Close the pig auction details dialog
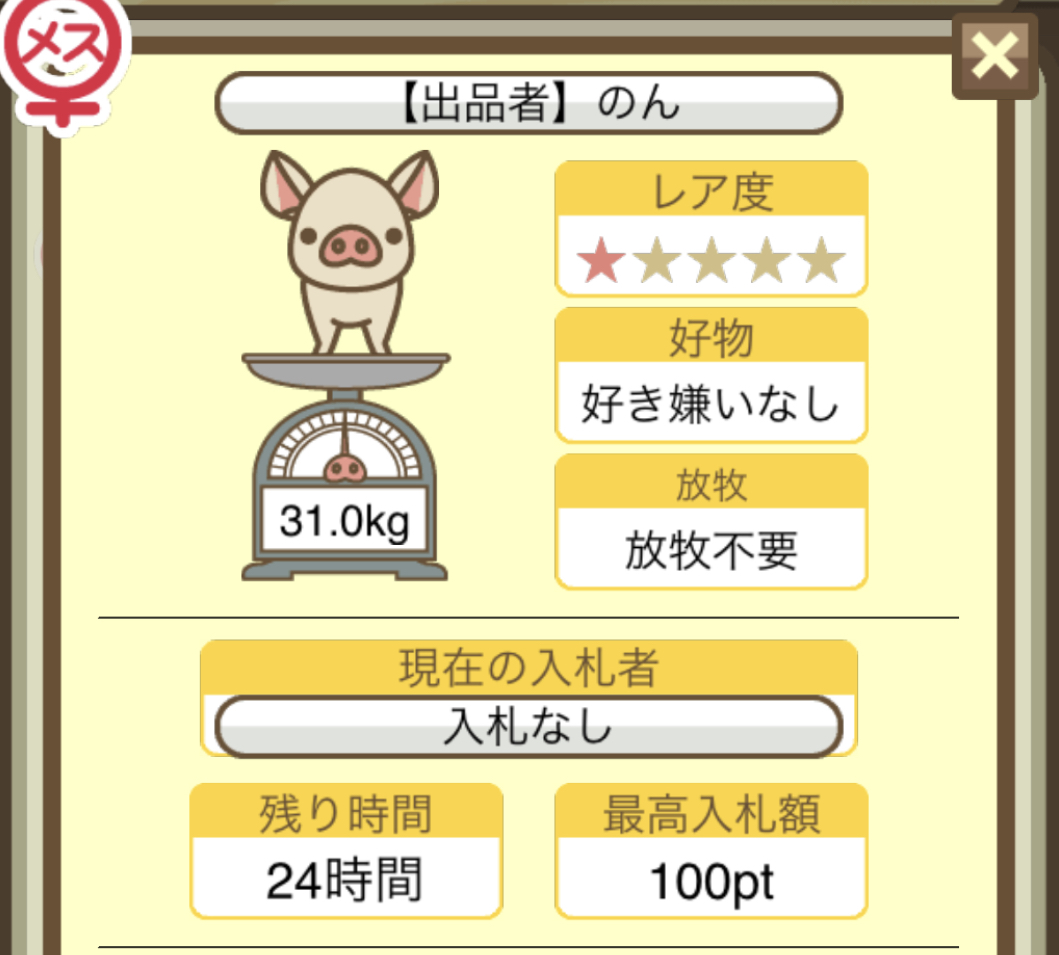This screenshot has width=1059, height=955. [x=994, y=55]
